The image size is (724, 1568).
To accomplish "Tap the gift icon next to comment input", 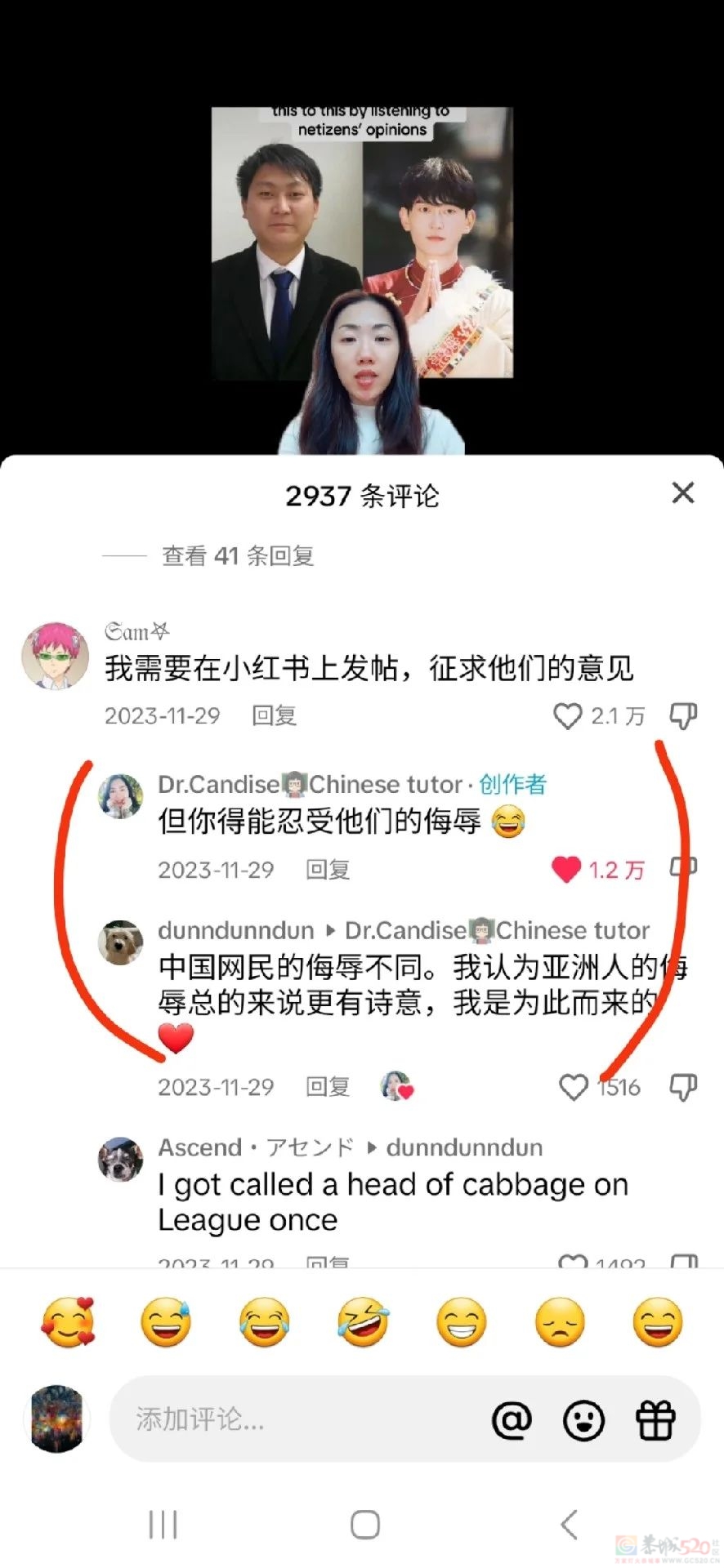I will 656,1421.
